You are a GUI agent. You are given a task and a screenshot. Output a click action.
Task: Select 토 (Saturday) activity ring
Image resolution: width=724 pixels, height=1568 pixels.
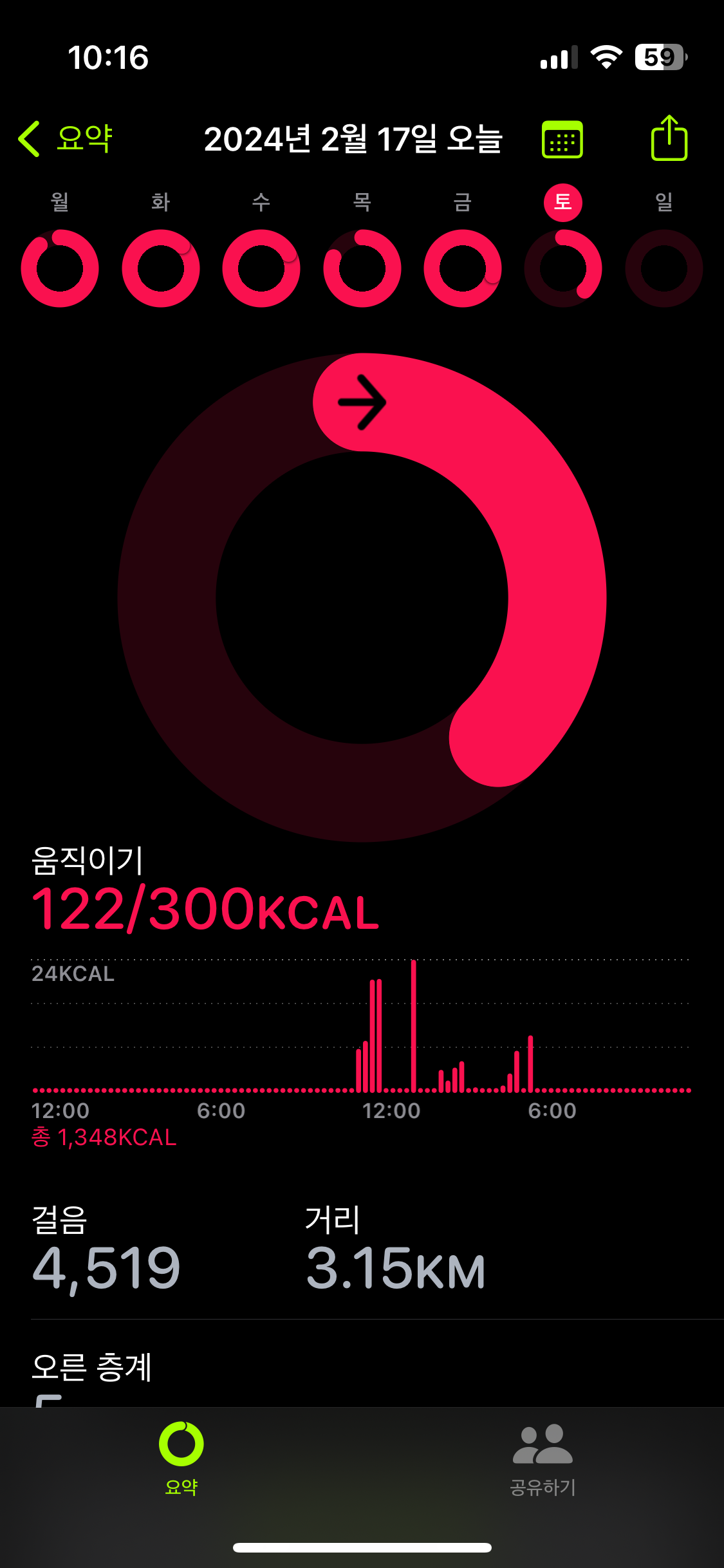563,268
